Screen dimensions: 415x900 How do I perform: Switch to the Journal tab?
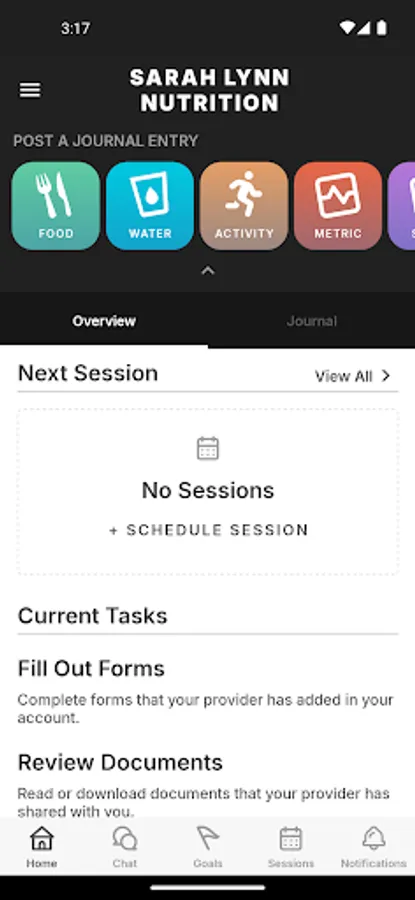point(312,321)
